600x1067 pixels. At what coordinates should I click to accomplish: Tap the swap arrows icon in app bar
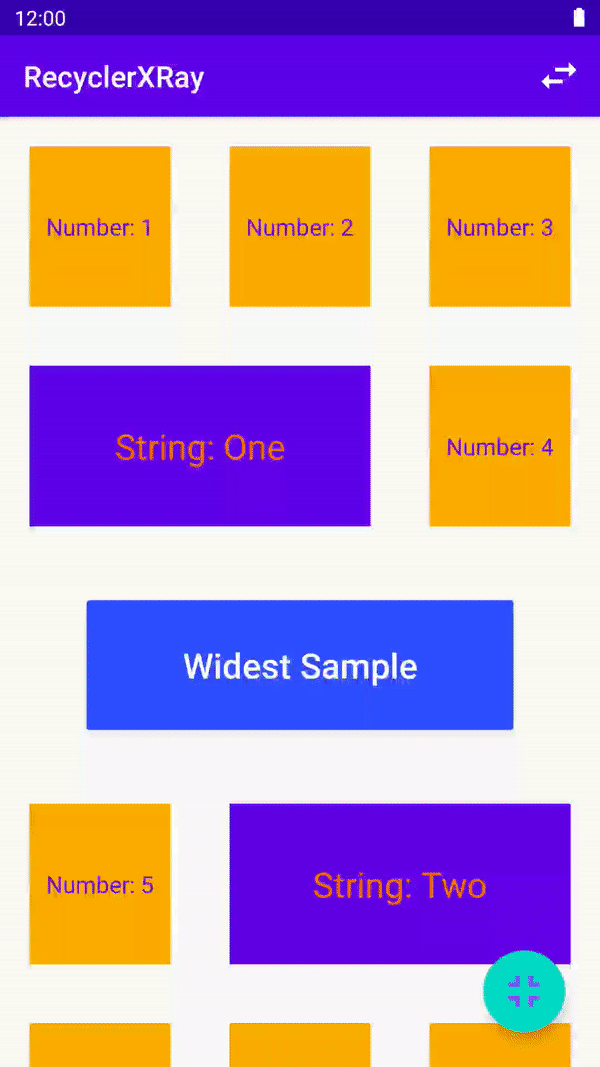[x=559, y=77]
